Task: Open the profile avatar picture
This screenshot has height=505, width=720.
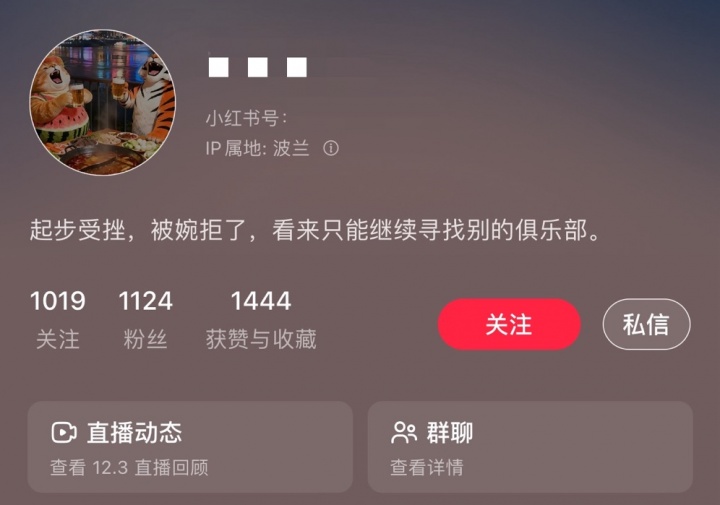Action: tap(103, 103)
